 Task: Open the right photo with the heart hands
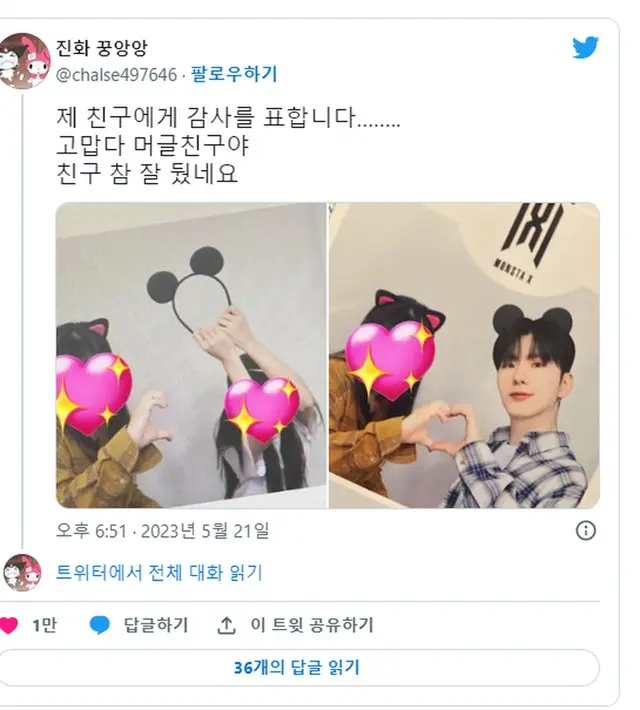(x=464, y=355)
